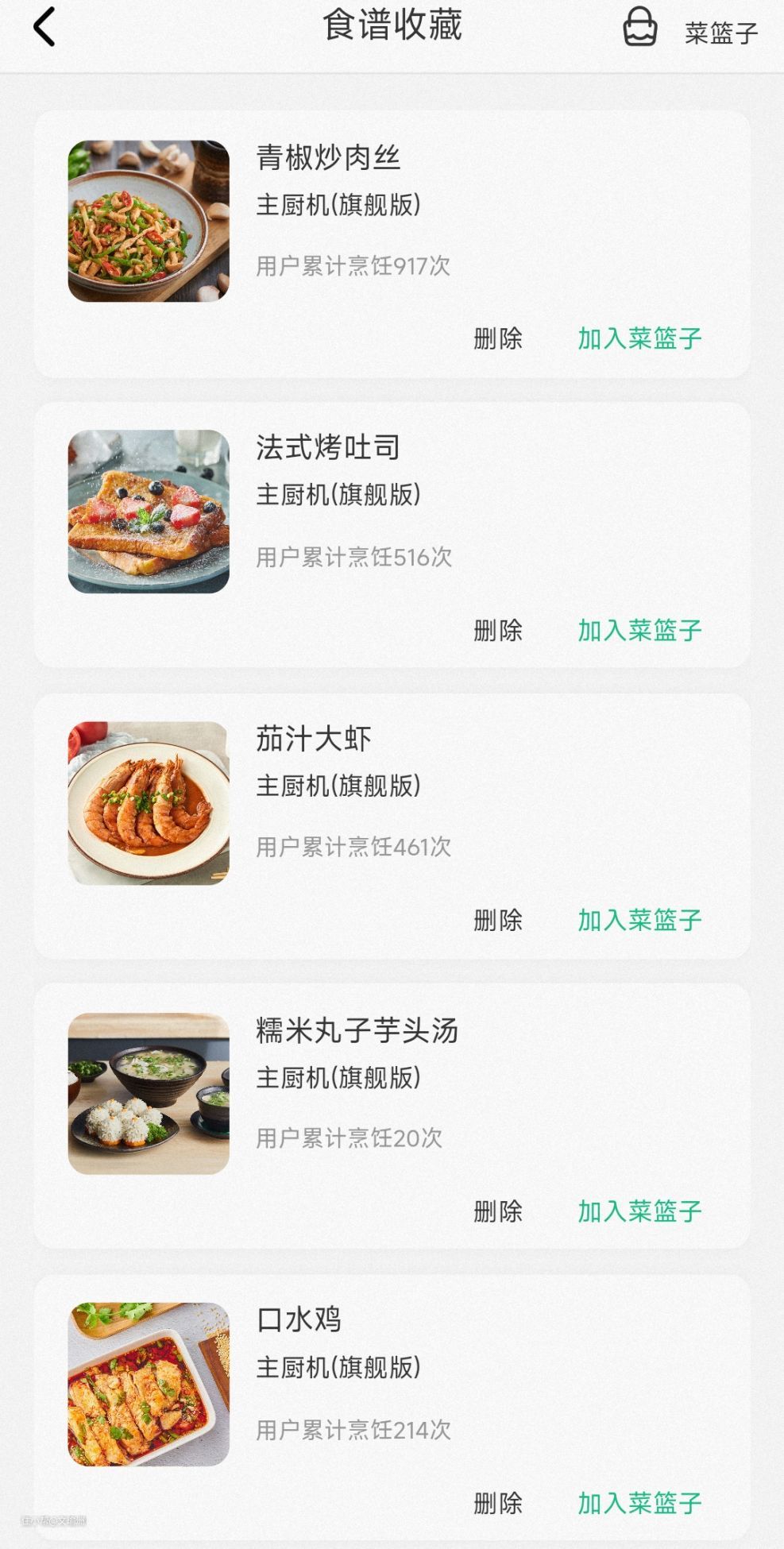Screen dimensions: 784x1549
Task: Add 糯米丸子芋头汤 to 菜篮子
Action: 639,1211
